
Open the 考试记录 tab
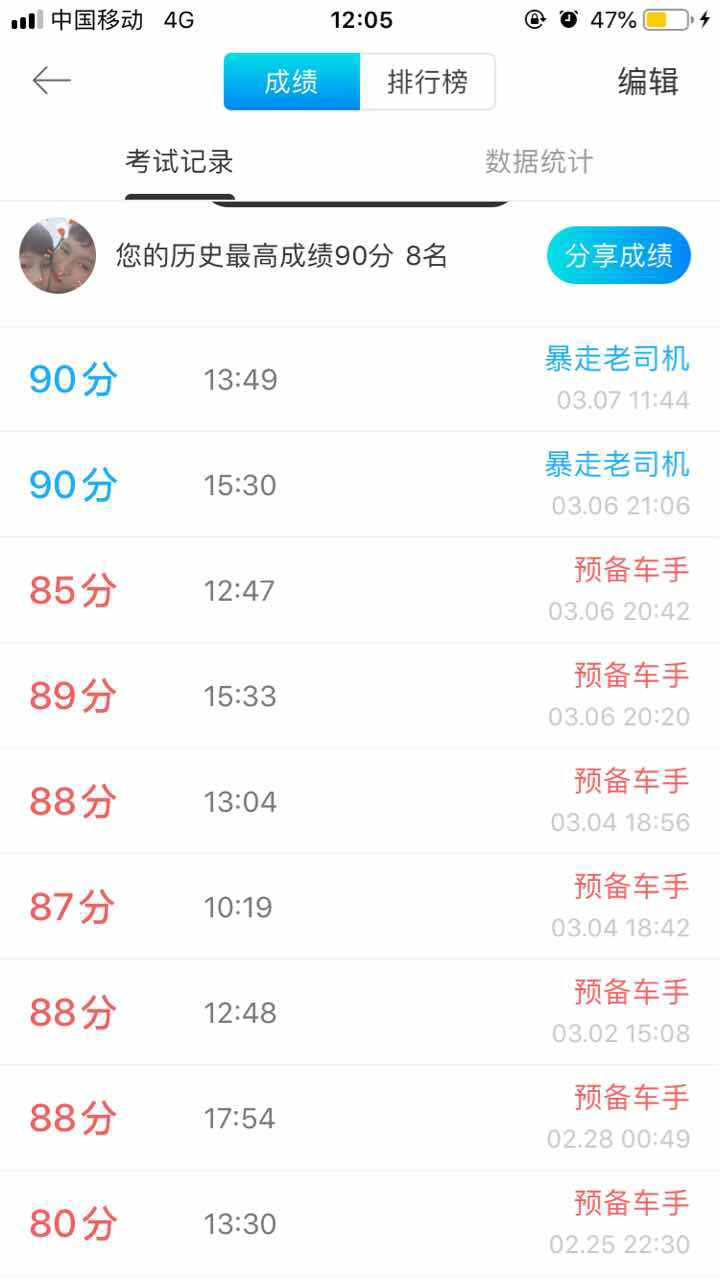[x=180, y=162]
